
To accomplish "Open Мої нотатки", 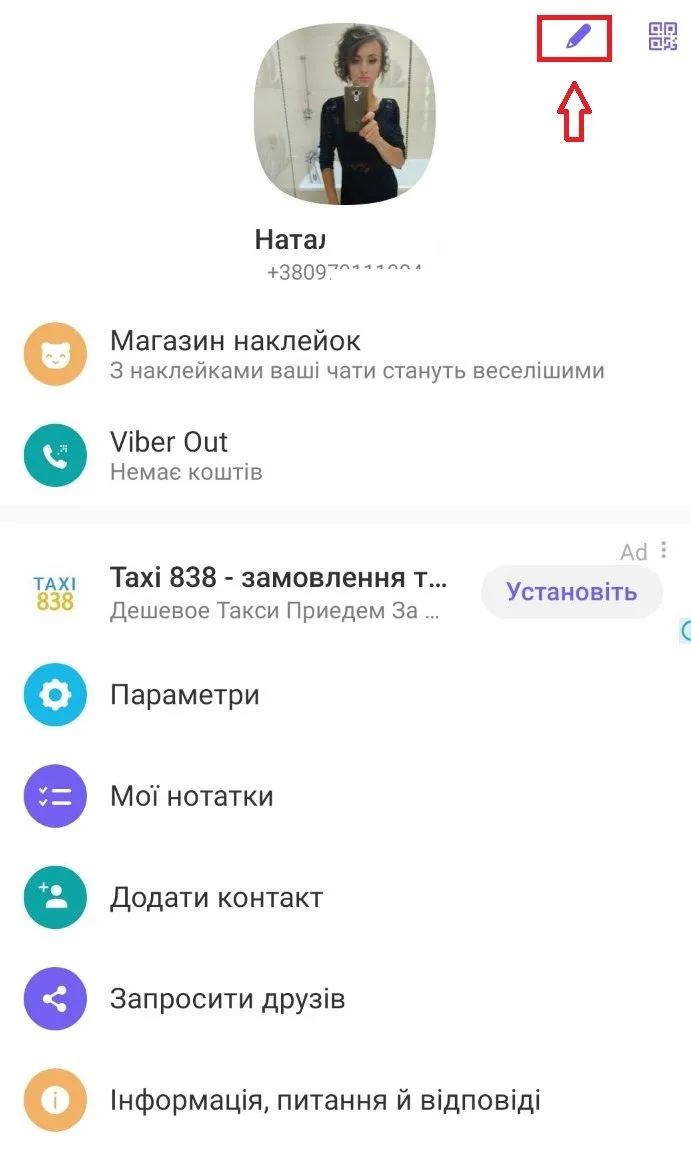I will tap(345, 796).
